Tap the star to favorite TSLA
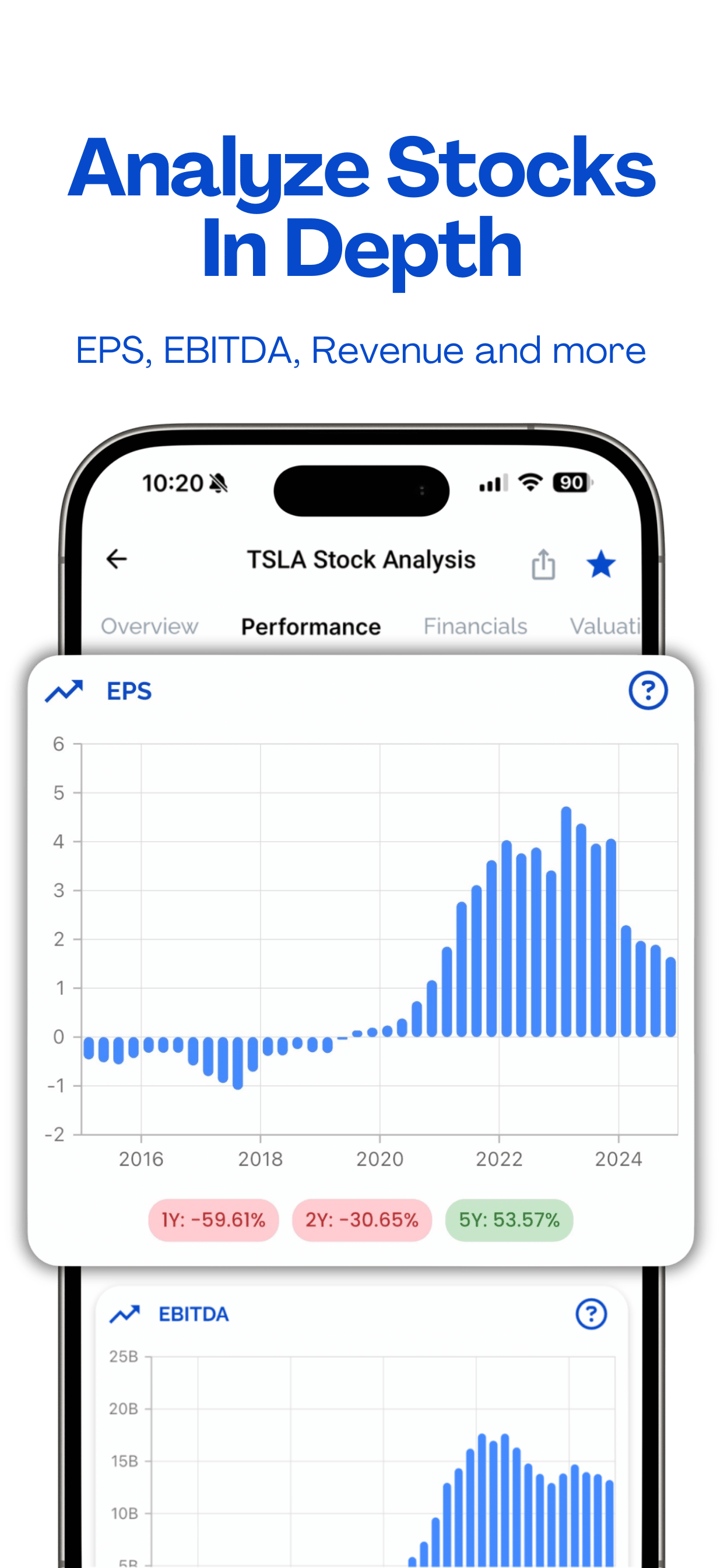This screenshot has height=1568, width=724. click(x=599, y=563)
